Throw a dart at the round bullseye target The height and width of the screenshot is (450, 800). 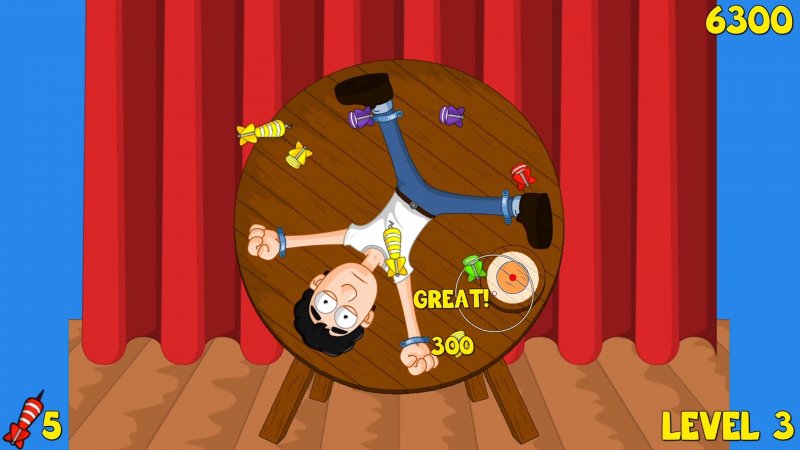click(x=512, y=276)
